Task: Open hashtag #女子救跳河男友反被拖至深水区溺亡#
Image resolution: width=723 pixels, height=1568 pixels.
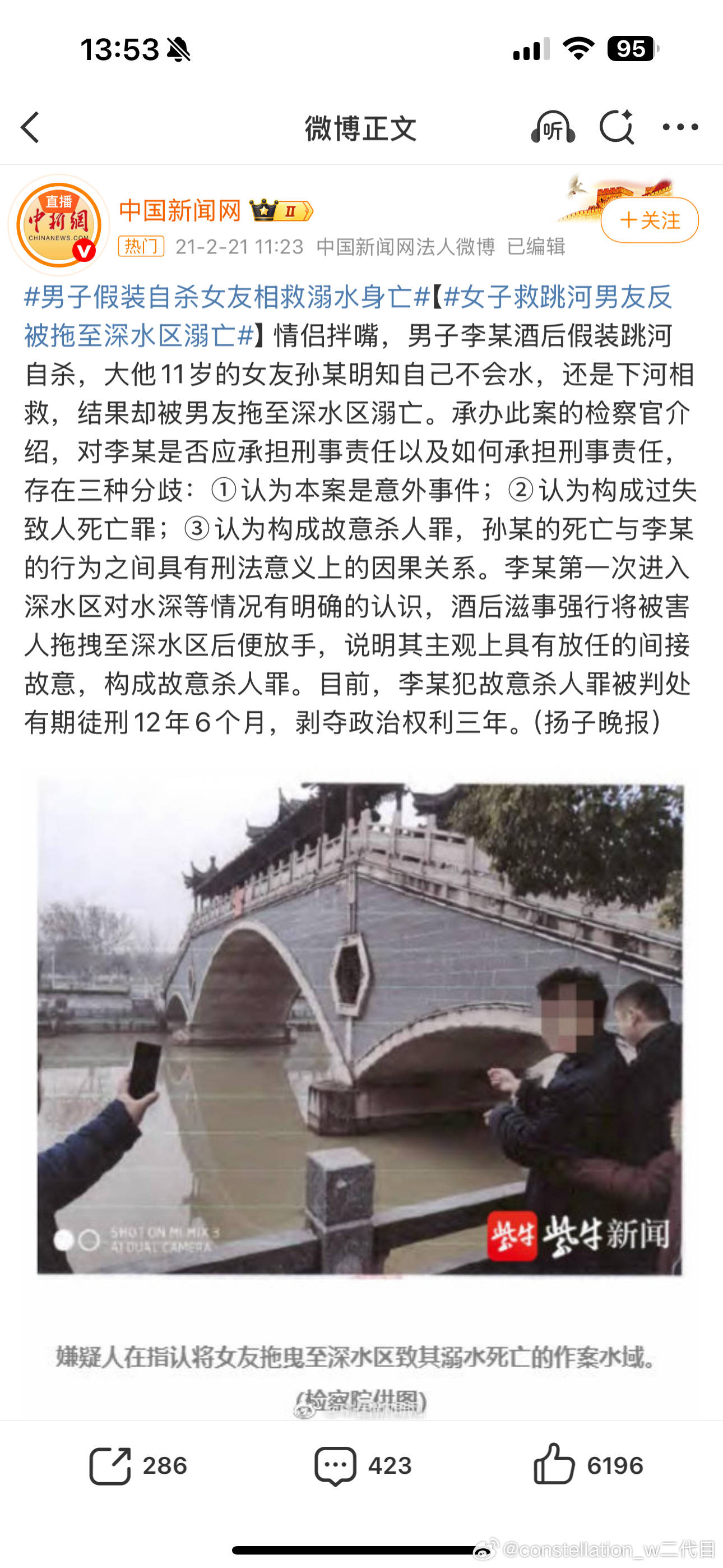Action: 348,316
